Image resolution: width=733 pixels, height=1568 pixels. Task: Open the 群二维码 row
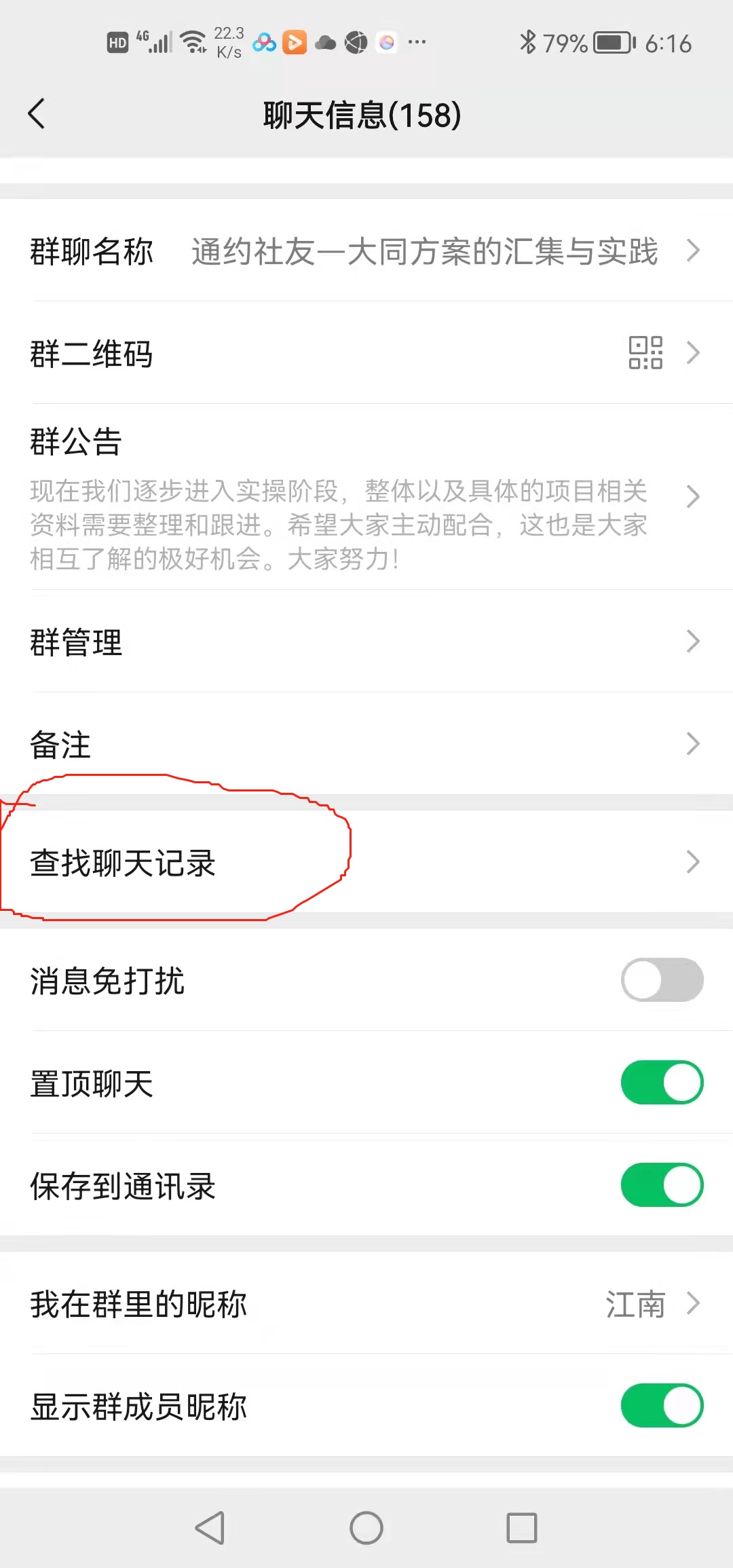[366, 353]
